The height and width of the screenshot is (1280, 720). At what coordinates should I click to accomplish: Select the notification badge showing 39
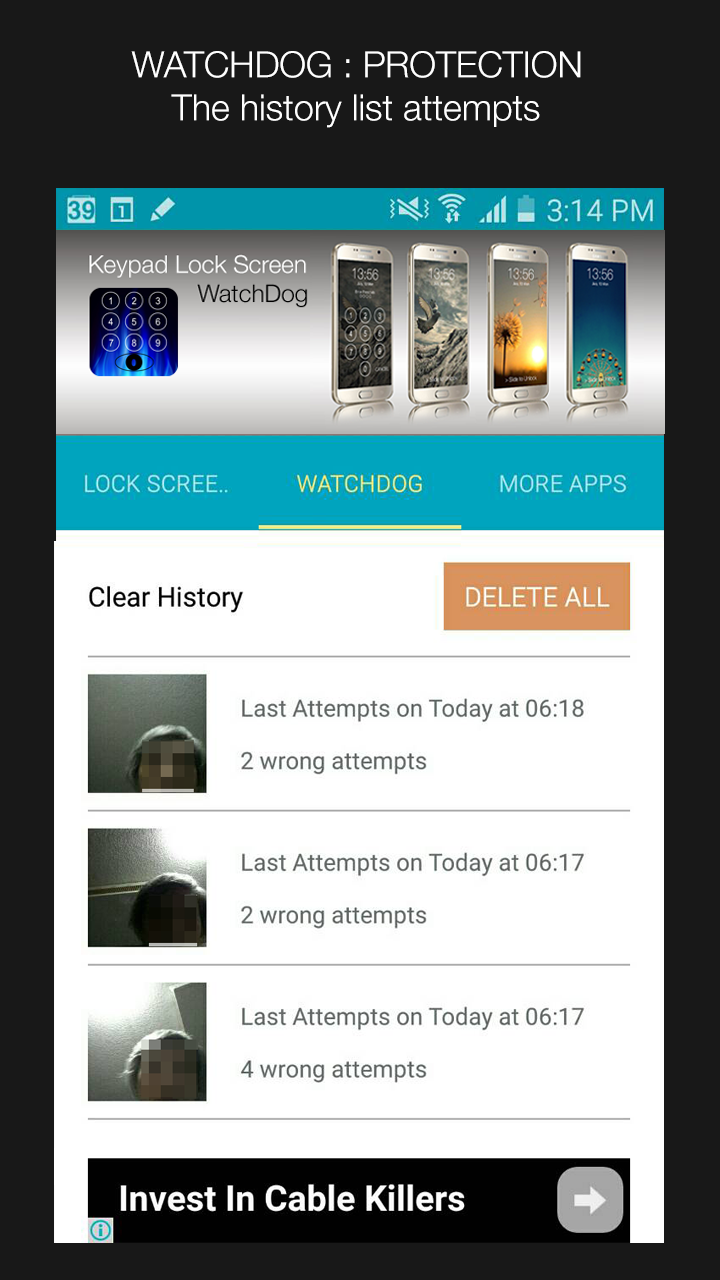click(x=80, y=209)
